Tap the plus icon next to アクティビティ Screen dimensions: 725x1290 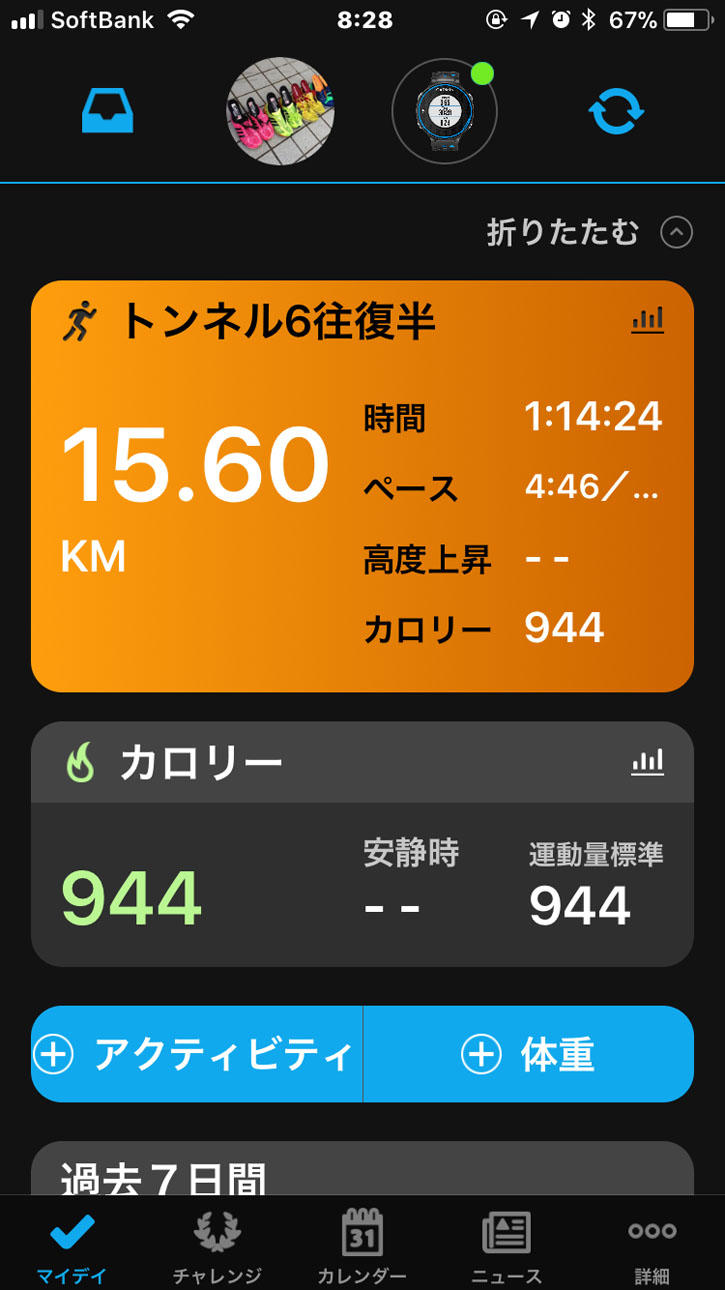(55, 1054)
